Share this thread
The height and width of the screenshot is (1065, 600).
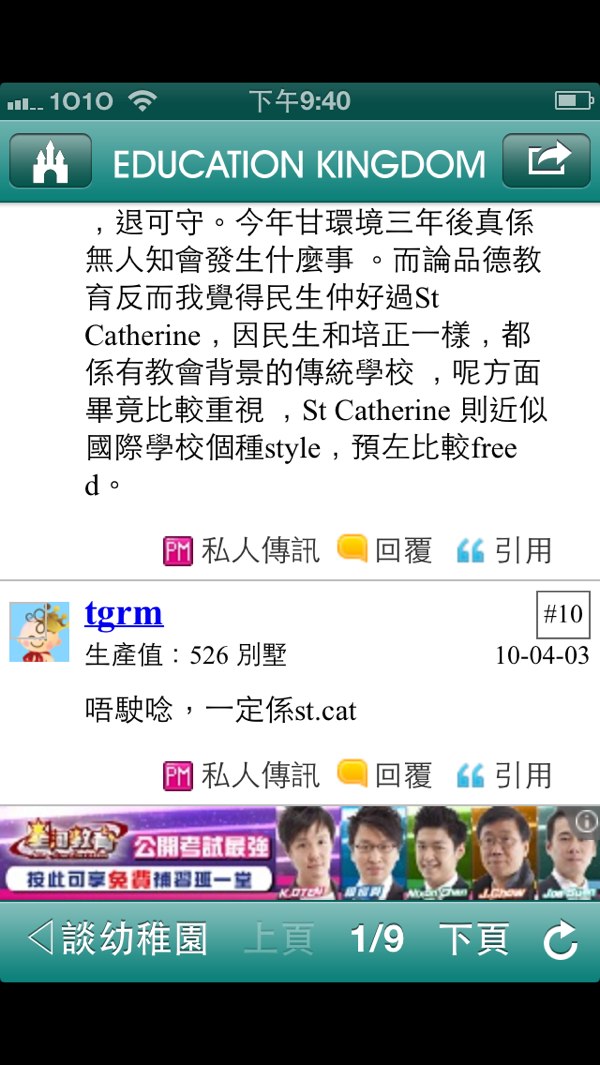coord(546,161)
